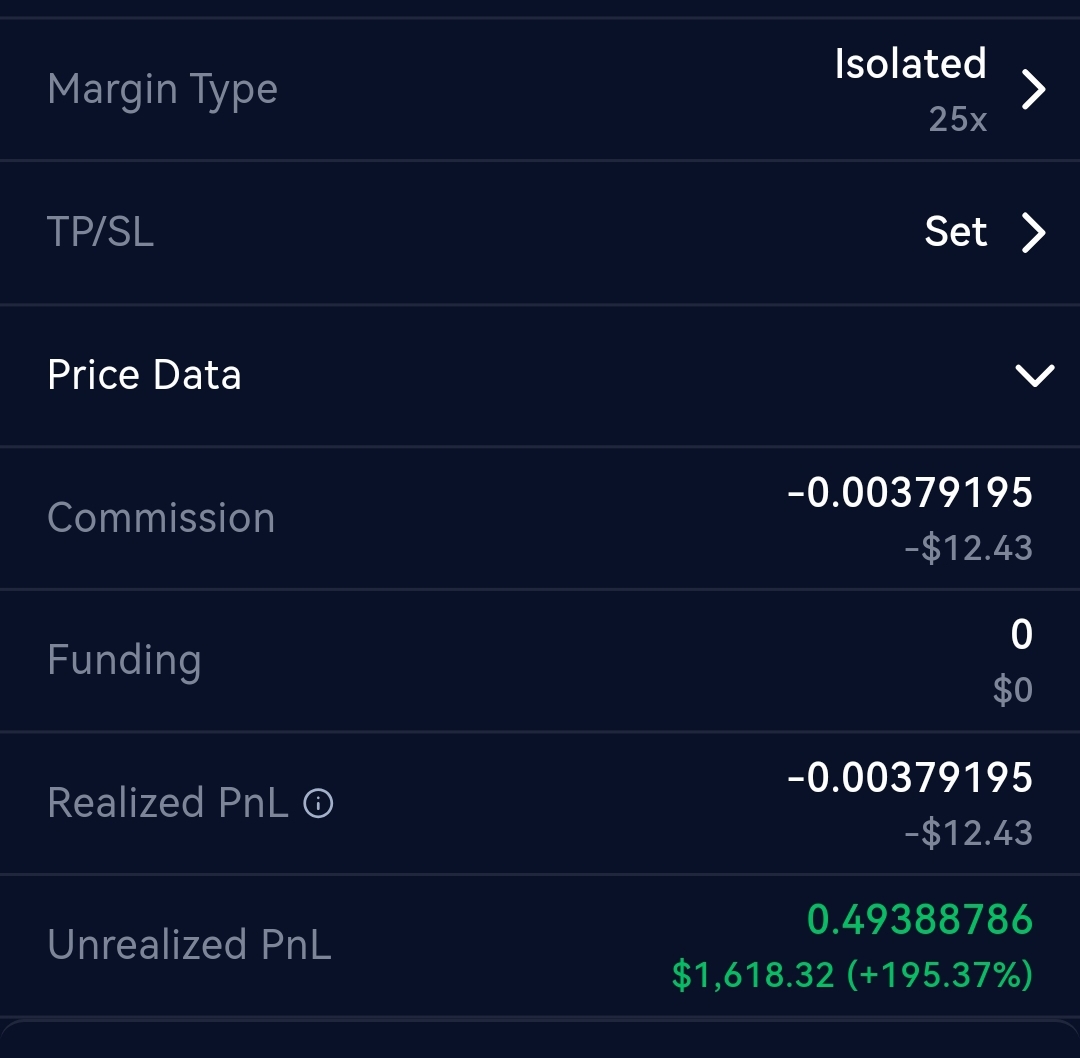Show info about Realized PnL

point(318,803)
